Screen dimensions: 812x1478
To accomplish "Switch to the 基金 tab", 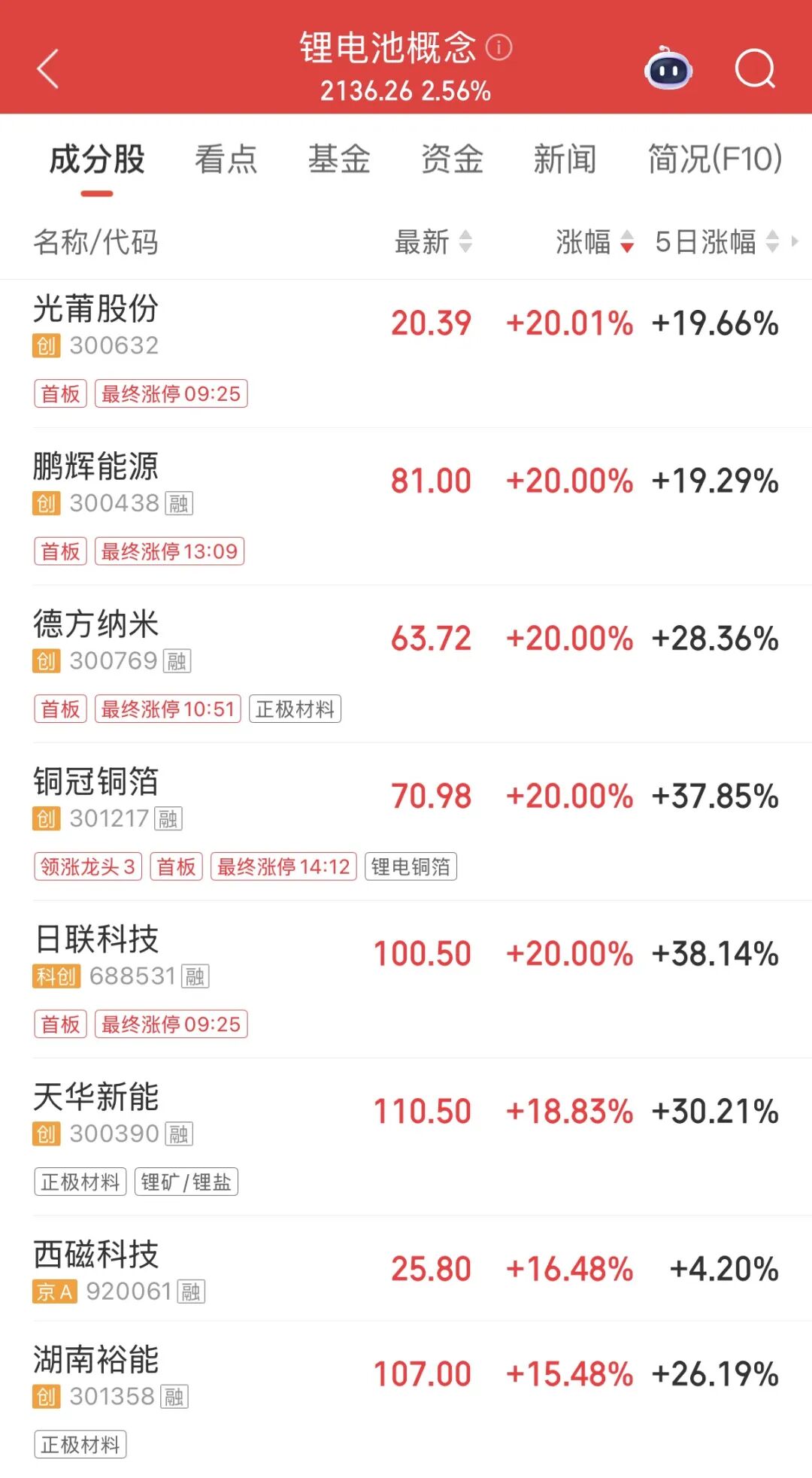I will [339, 159].
